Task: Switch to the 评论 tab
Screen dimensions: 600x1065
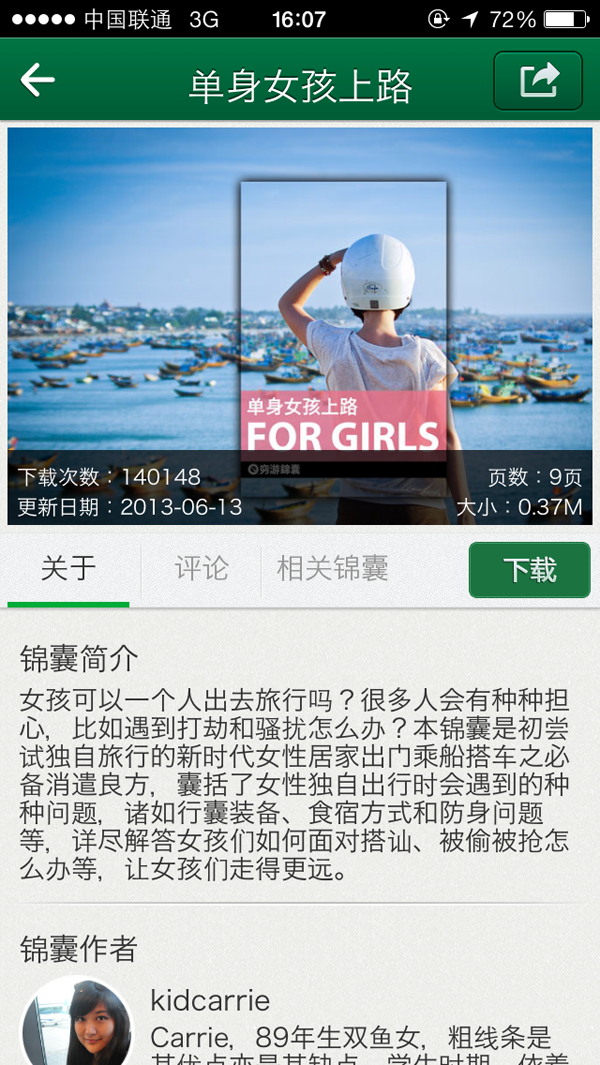Action: [x=202, y=569]
